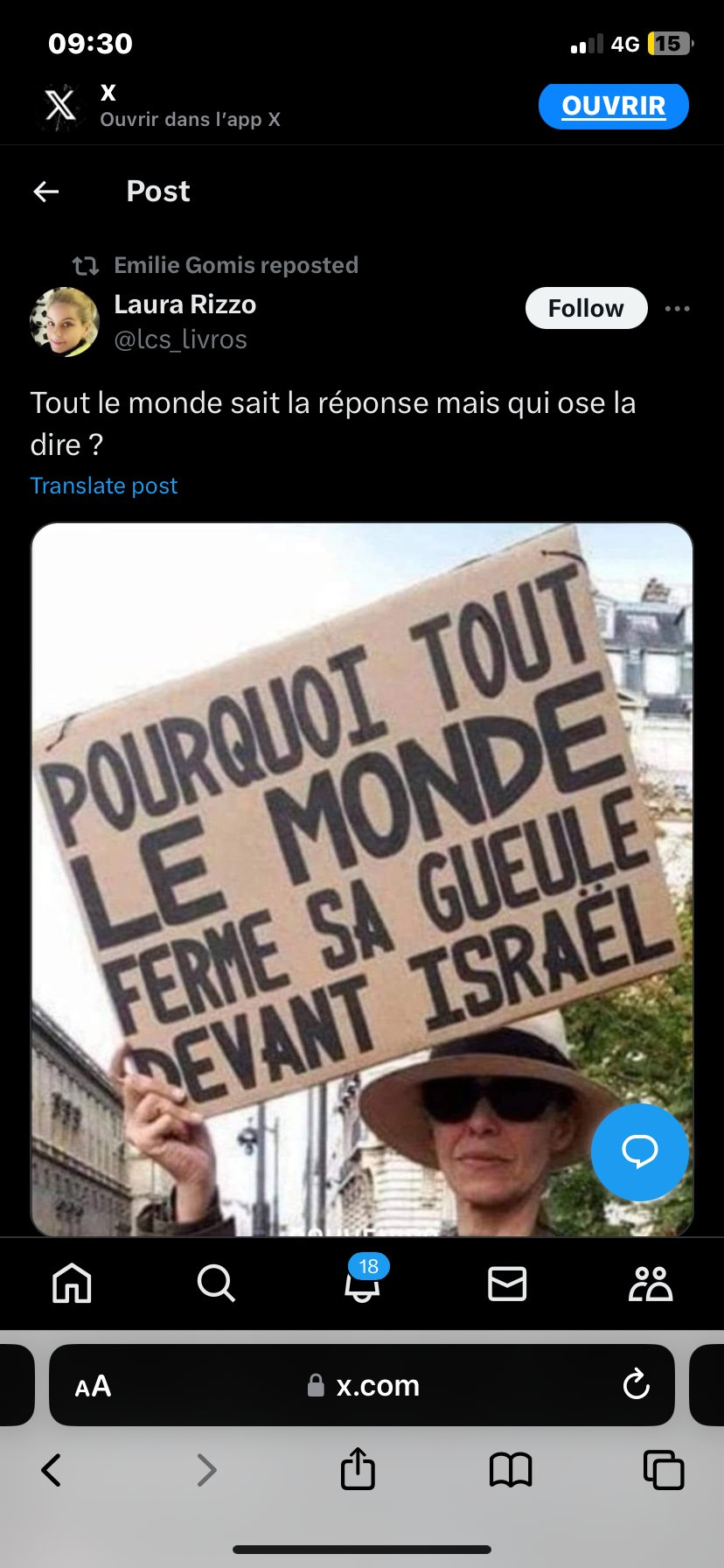
Task: Translate the post via Translate post link
Action: [x=103, y=486]
